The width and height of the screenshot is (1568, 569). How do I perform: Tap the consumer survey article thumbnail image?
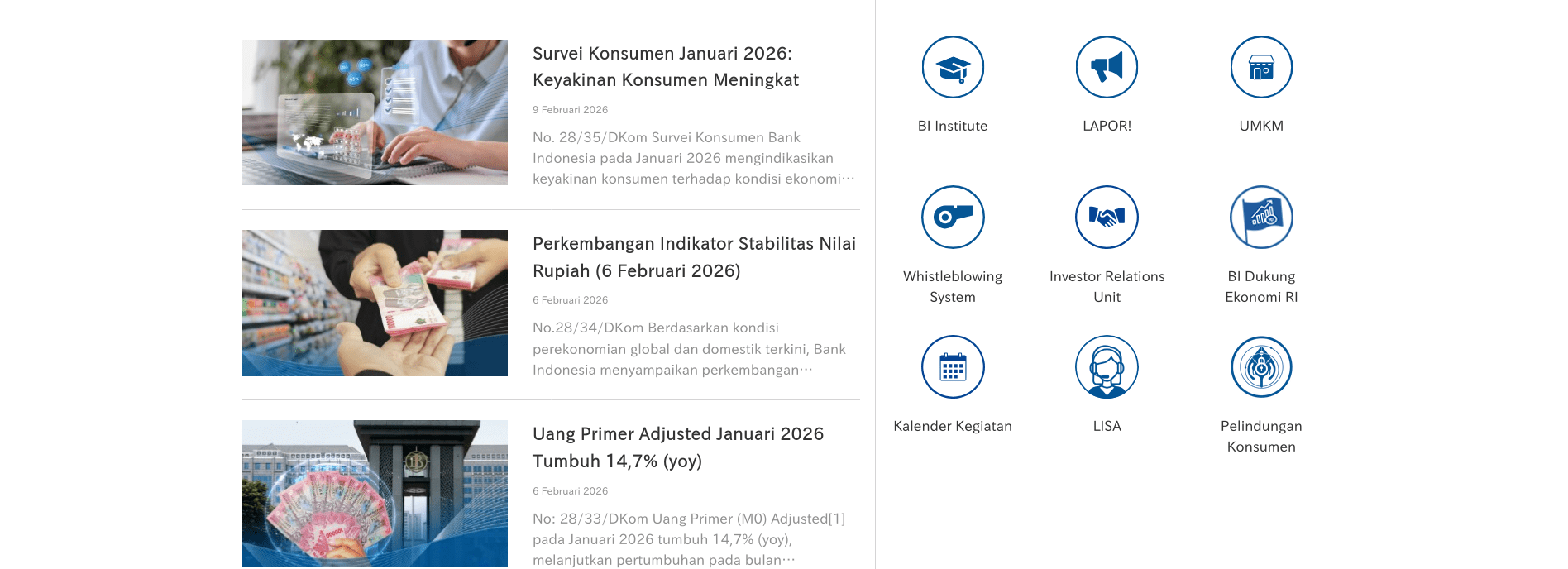click(x=375, y=112)
